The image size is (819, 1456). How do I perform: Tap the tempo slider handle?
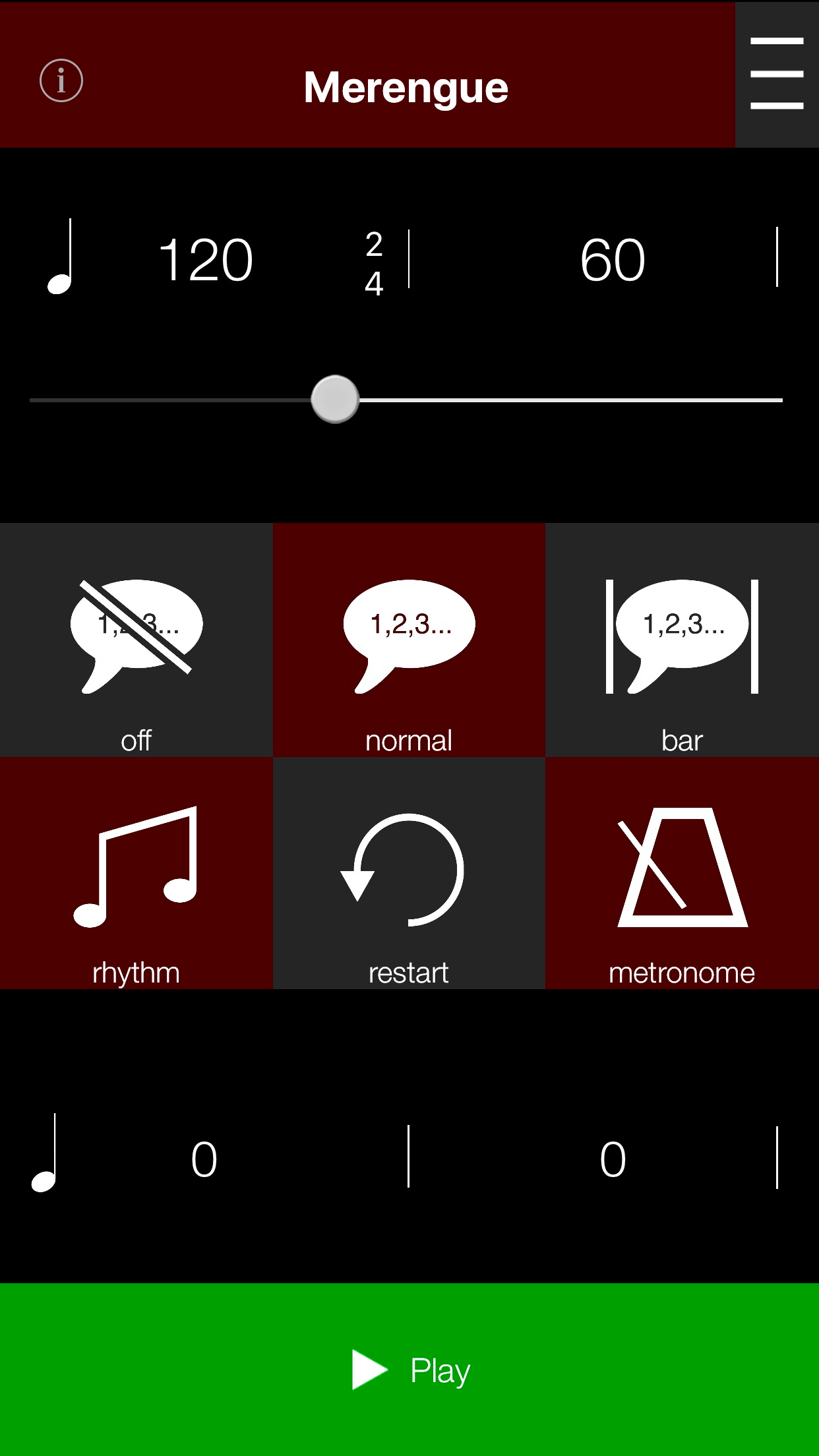tap(335, 399)
